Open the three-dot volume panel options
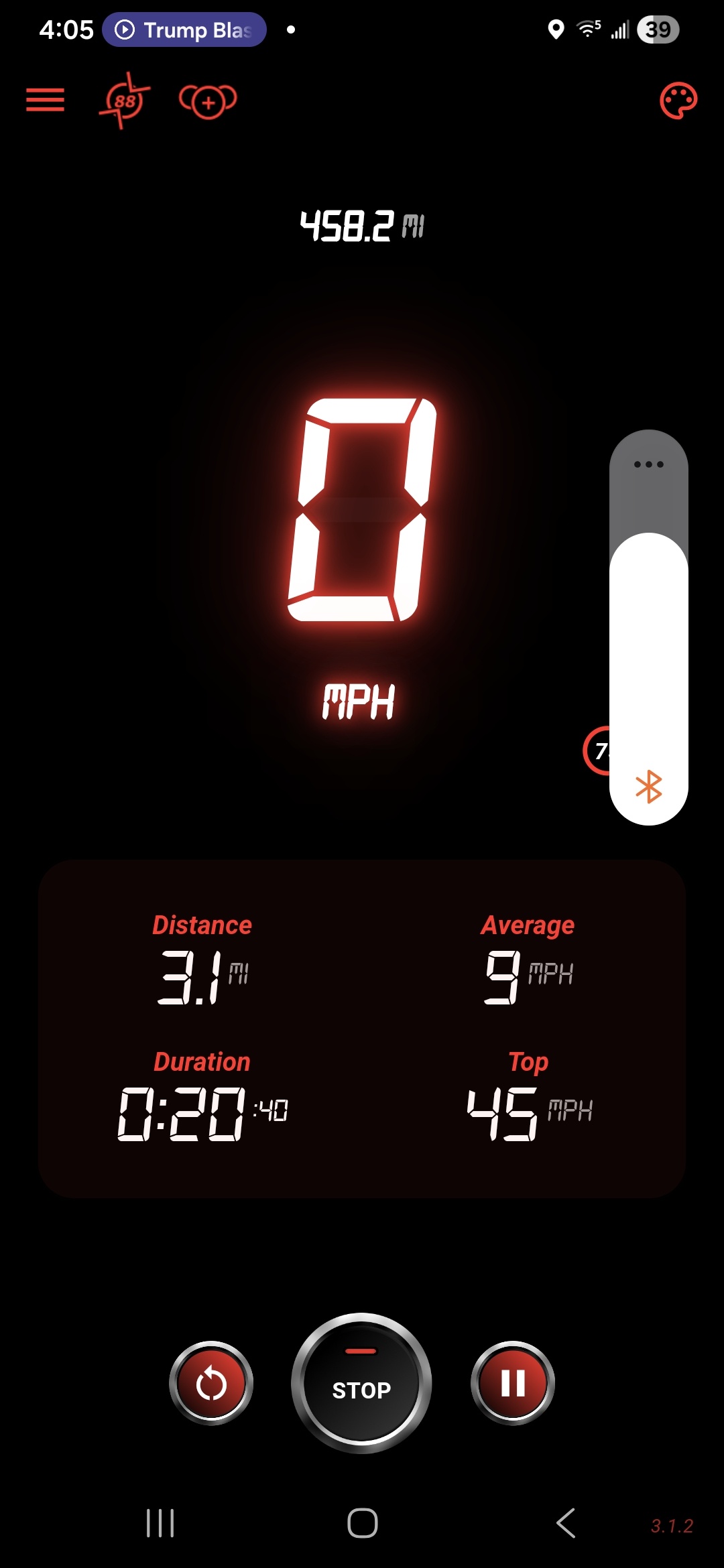Viewport: 724px width, 1568px height. point(648,464)
